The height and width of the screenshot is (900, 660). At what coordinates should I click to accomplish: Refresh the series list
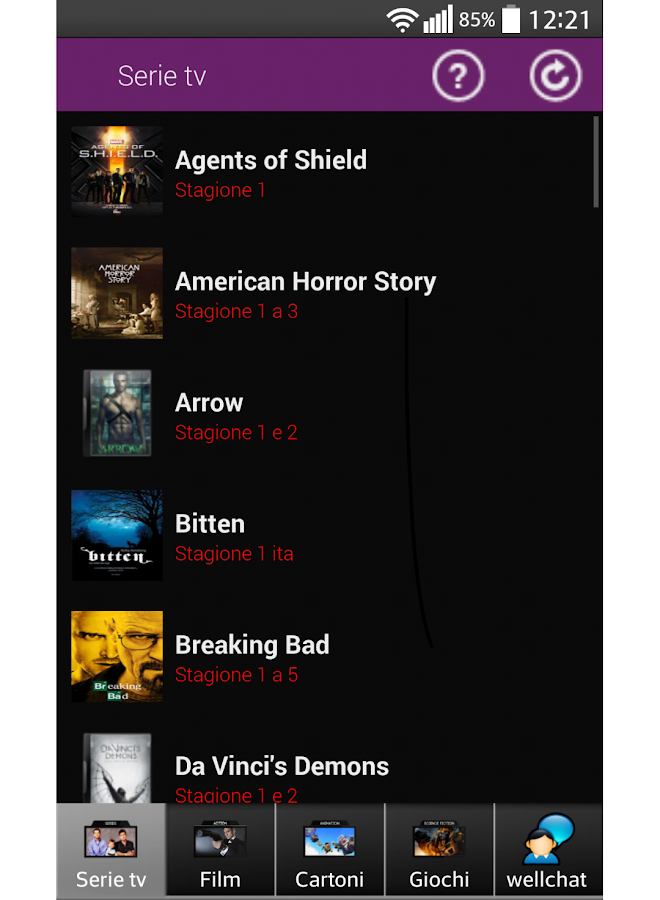tap(555, 76)
